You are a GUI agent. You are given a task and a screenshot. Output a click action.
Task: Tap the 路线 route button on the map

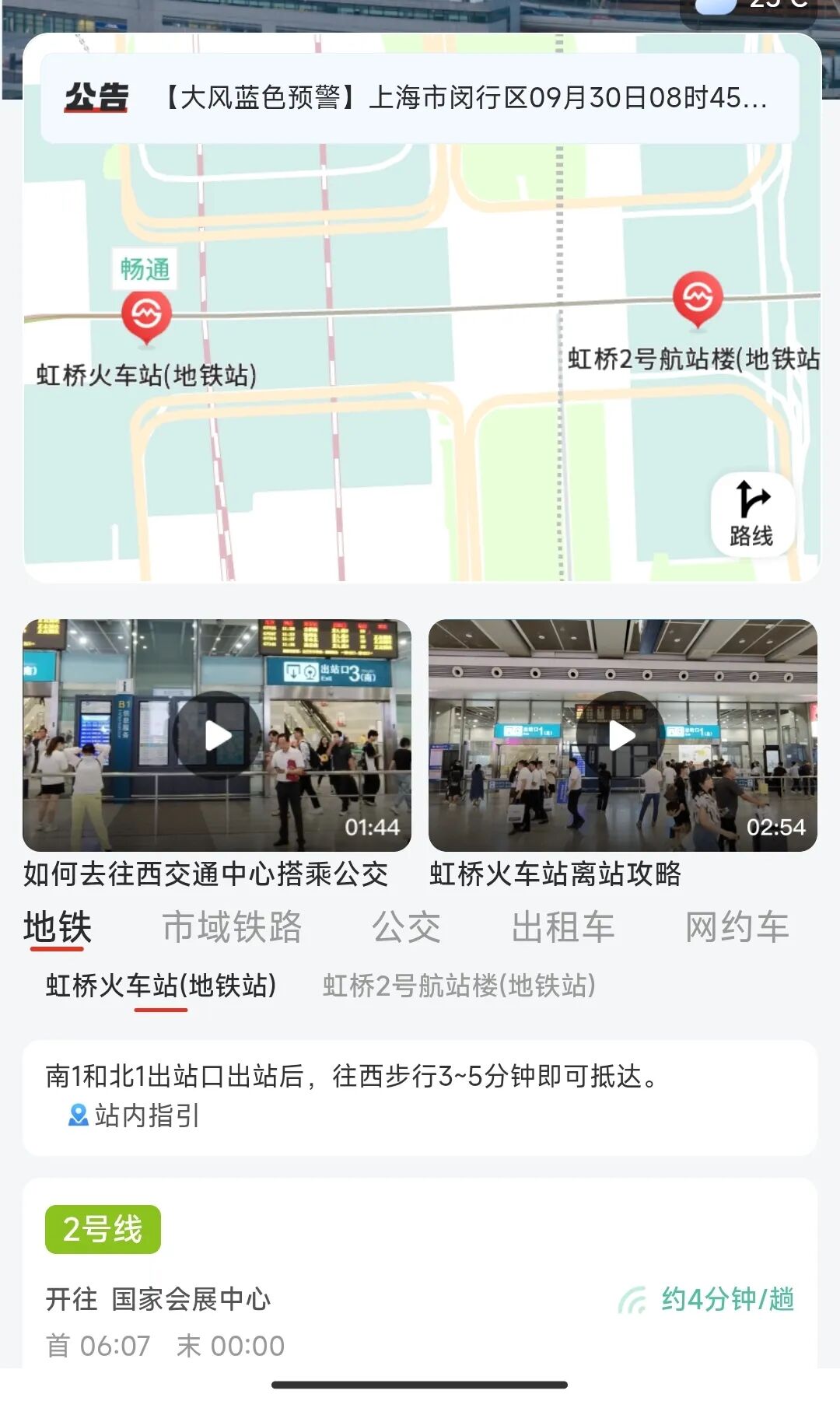(x=751, y=515)
